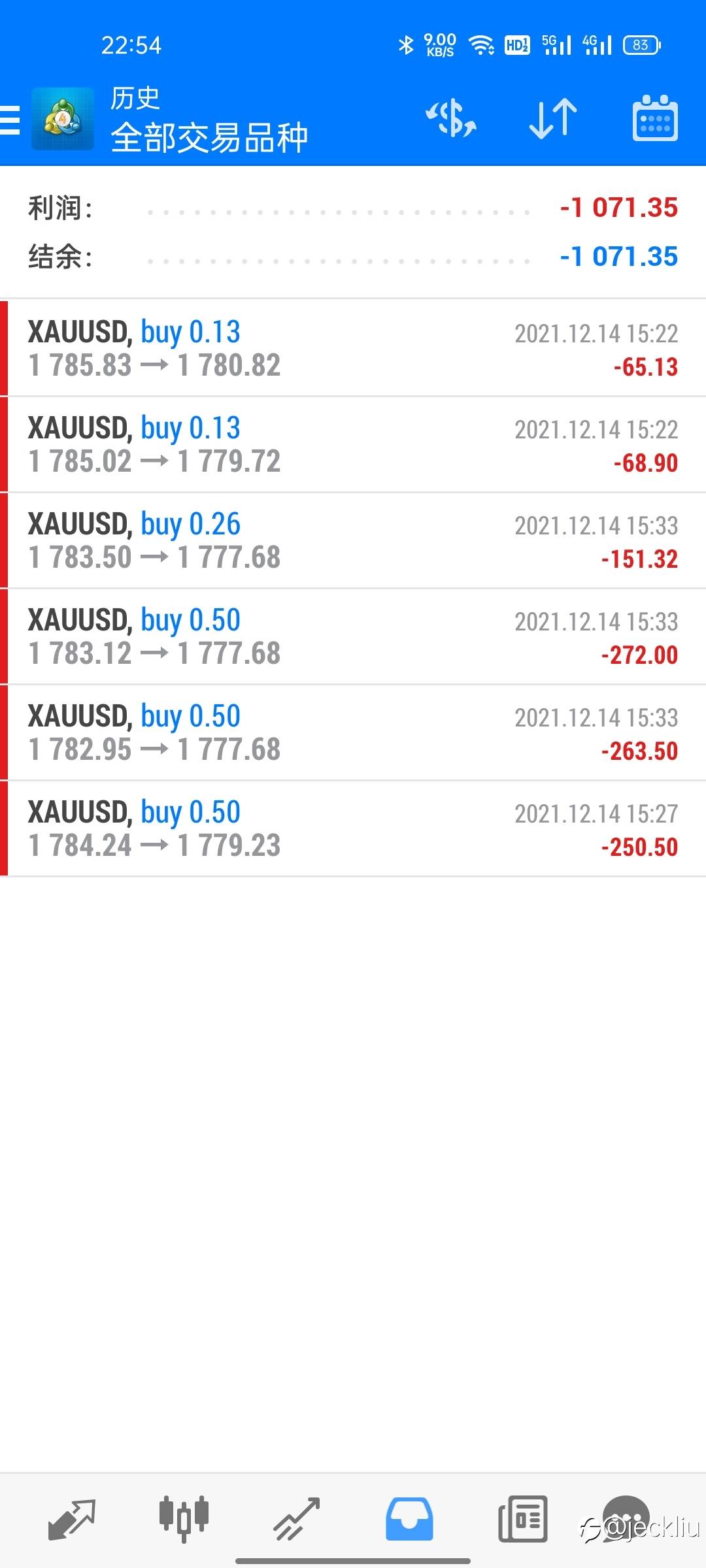Screen dimensions: 706x1568
Task: Open the XAUUSD trade closed at 1 779.23
Action: coord(353,828)
